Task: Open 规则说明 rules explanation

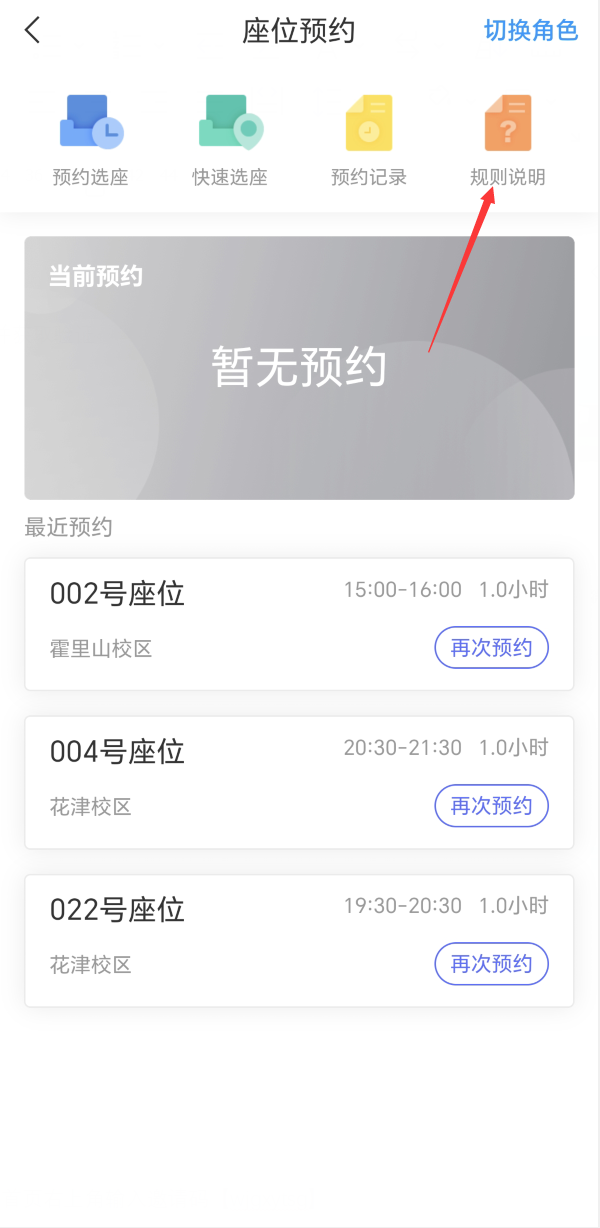Action: (x=508, y=140)
